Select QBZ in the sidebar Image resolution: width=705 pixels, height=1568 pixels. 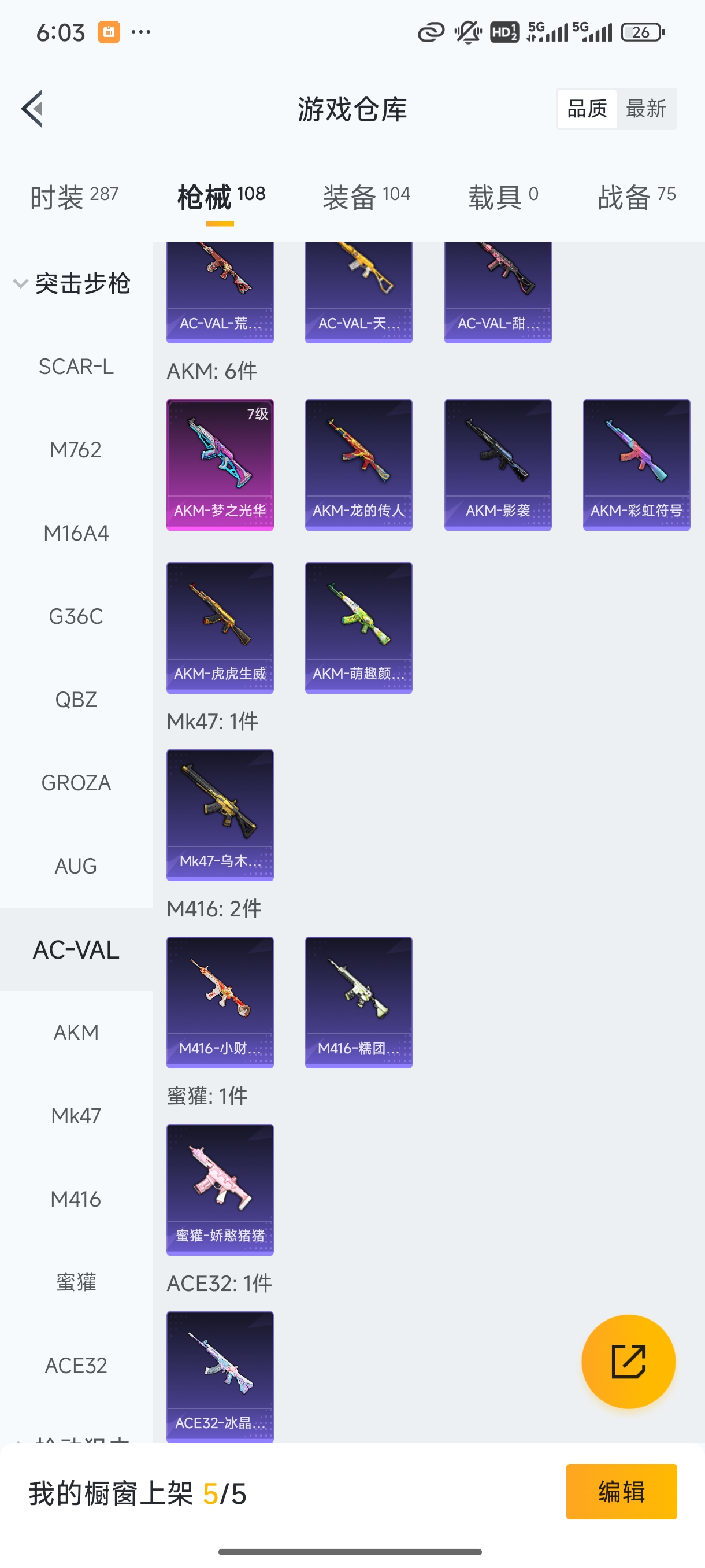[x=76, y=700]
